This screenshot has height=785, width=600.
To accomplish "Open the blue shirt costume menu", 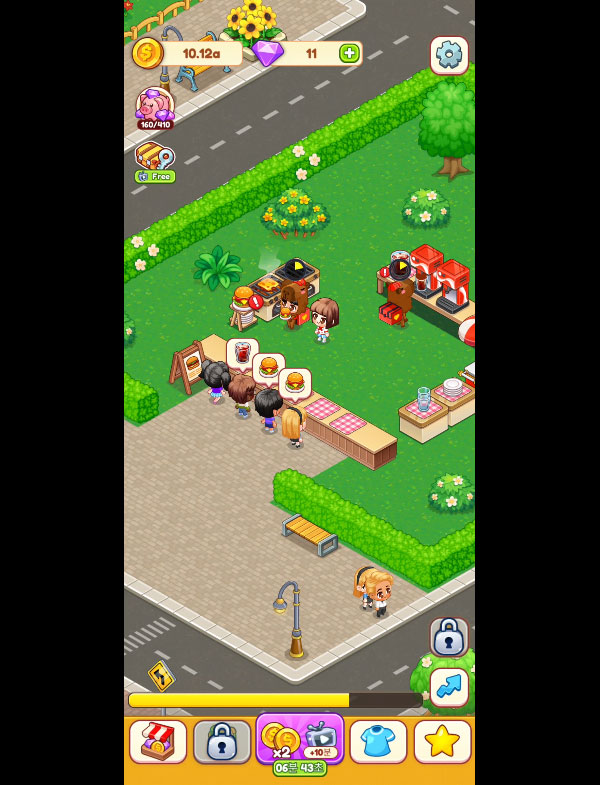I will [x=378, y=741].
